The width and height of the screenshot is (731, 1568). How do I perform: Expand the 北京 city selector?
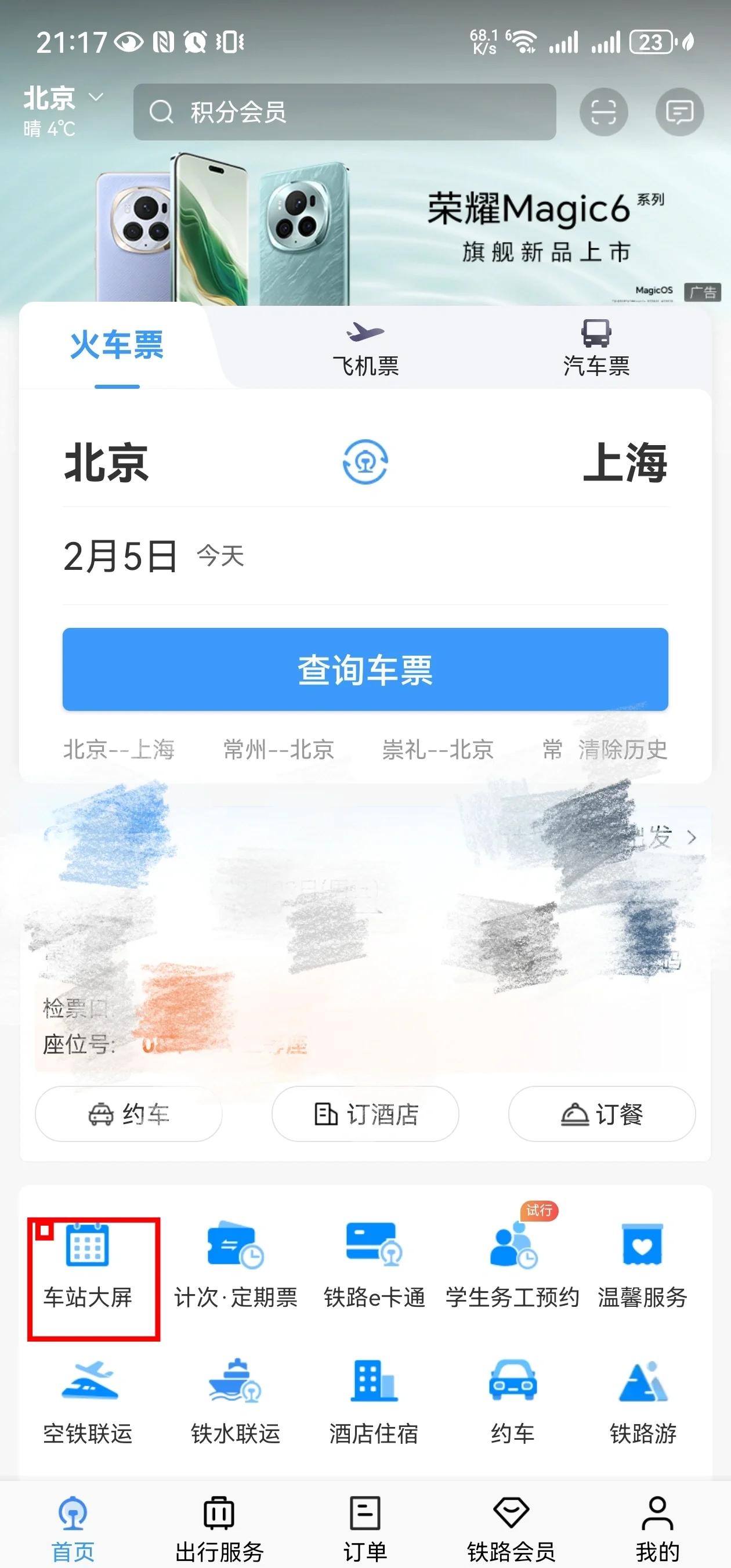62,99
